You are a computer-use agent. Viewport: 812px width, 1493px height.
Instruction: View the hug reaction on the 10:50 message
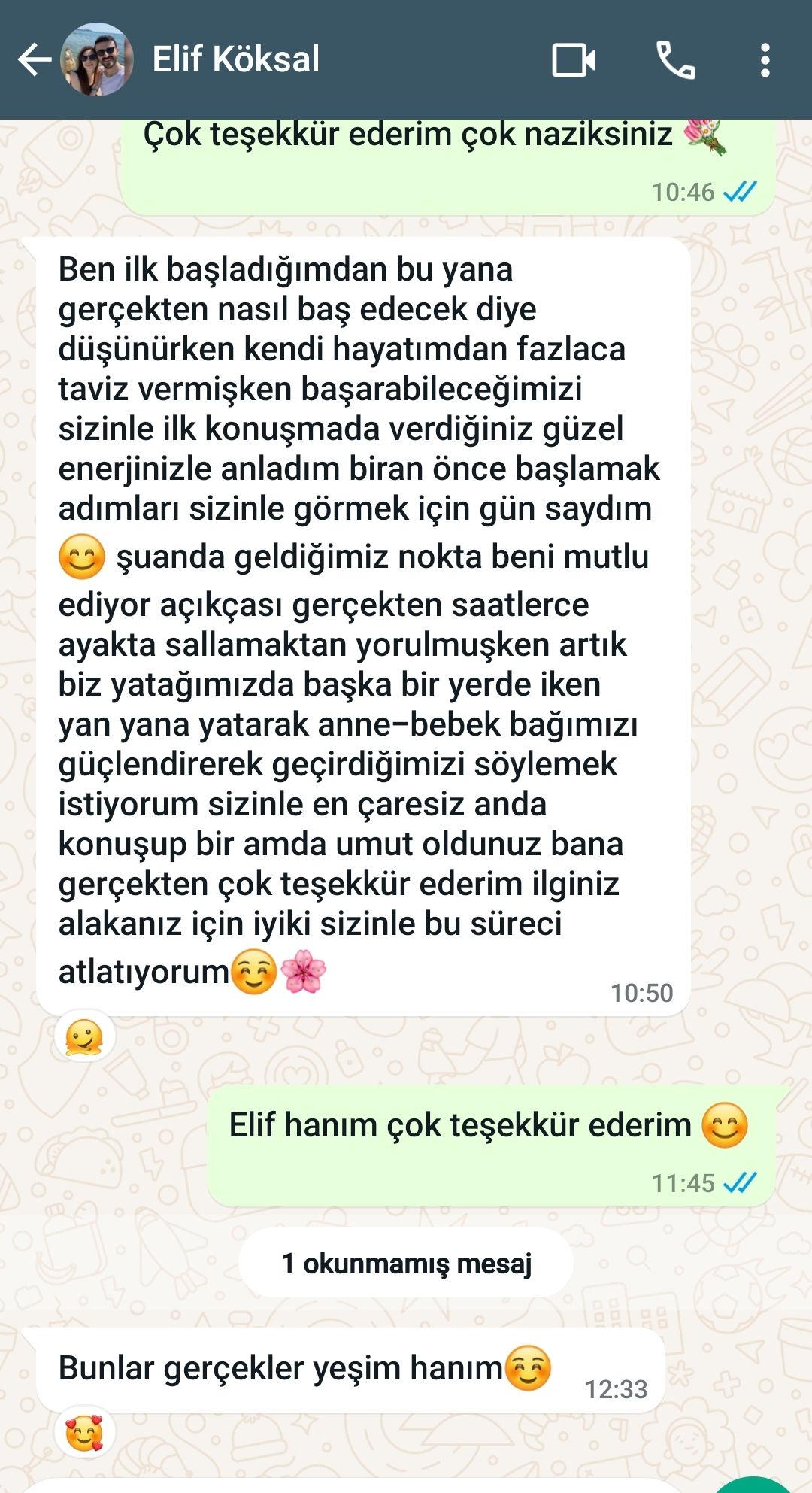click(x=84, y=1036)
